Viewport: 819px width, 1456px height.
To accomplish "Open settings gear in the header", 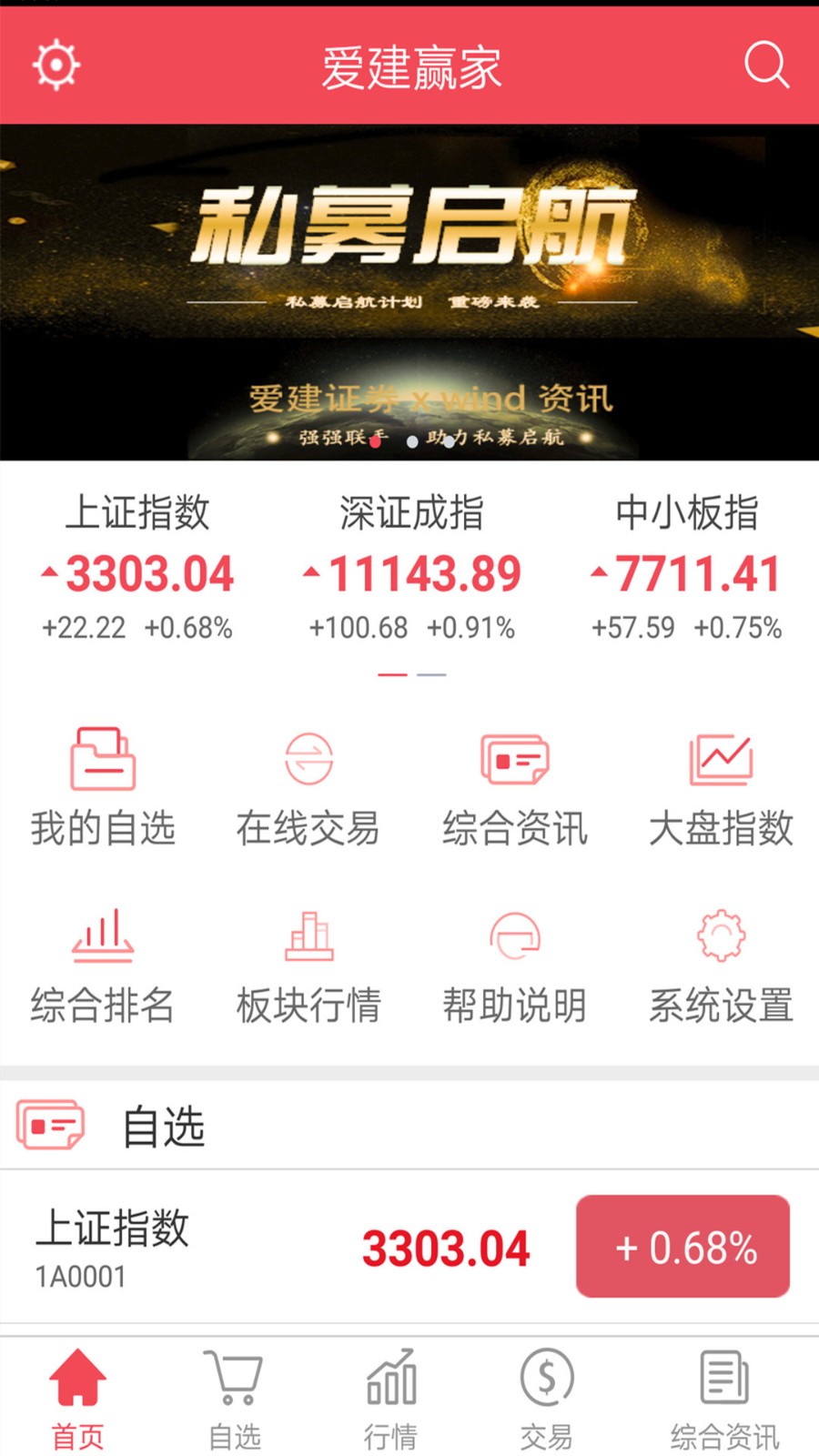I will tap(56, 65).
